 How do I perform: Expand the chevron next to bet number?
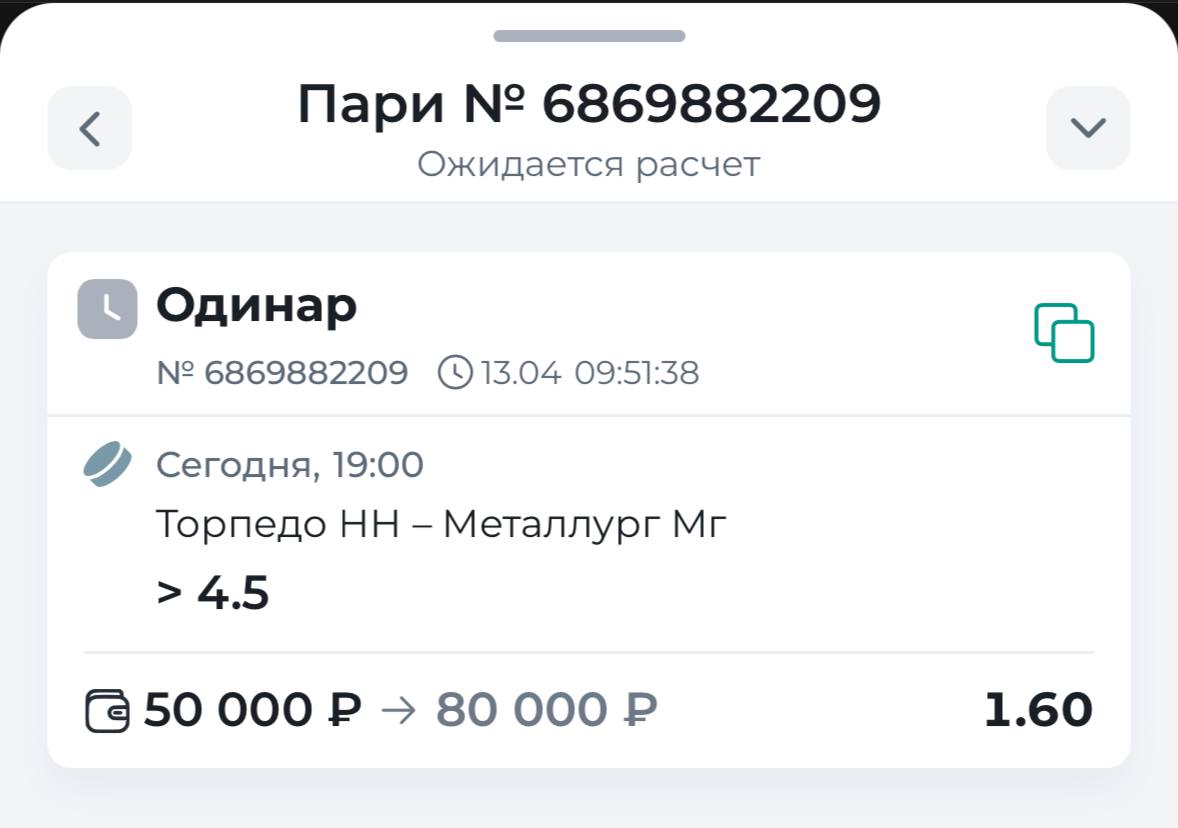(1088, 128)
